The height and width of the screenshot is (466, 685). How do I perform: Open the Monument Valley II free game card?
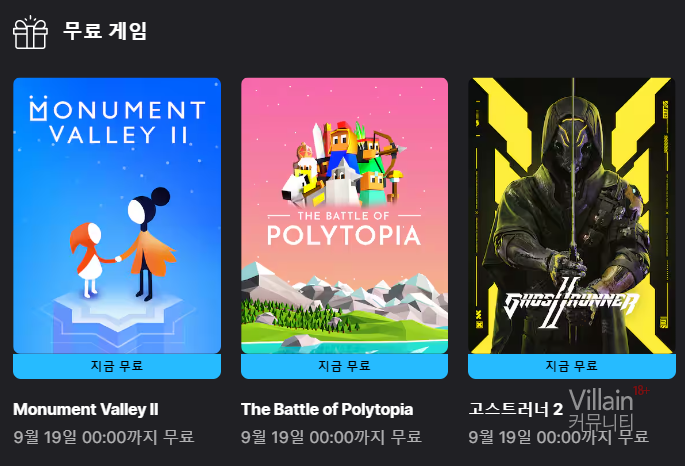coord(117,215)
